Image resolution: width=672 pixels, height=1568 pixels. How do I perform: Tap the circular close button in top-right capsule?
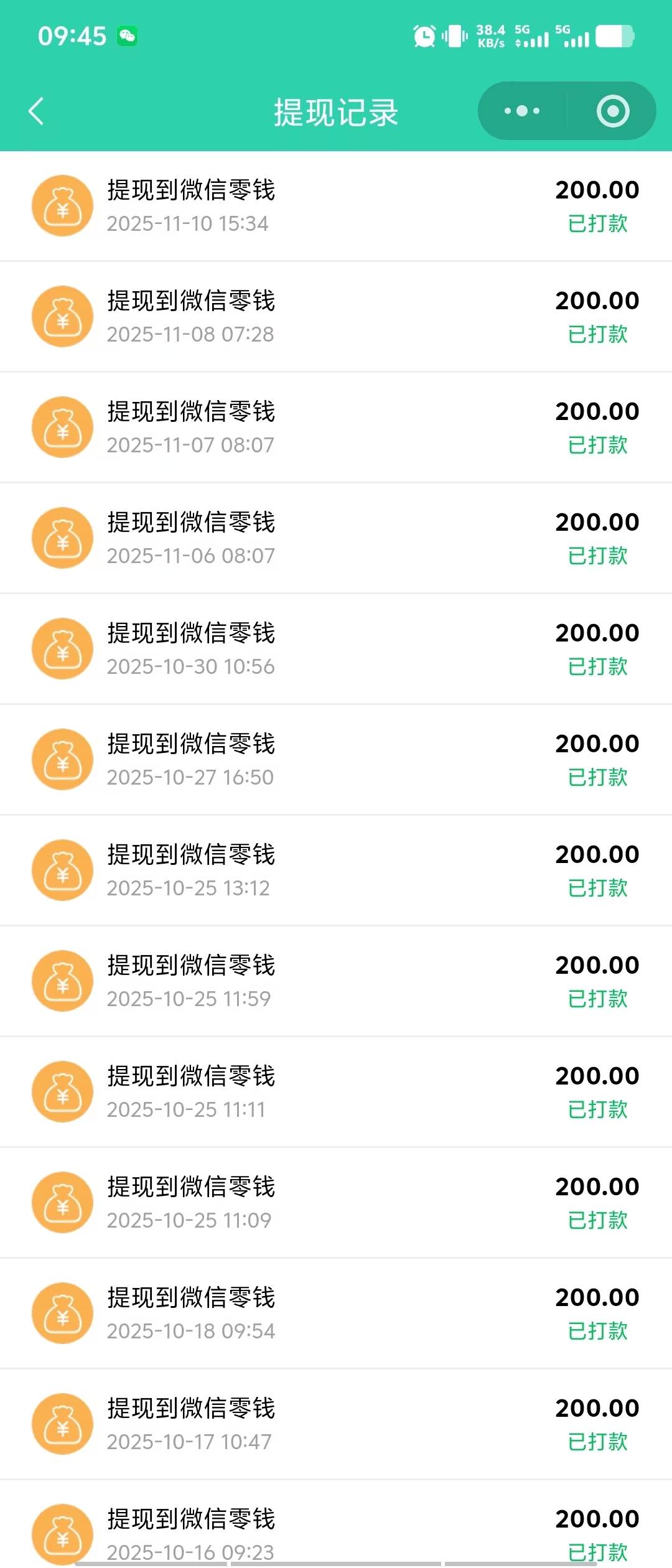612,111
